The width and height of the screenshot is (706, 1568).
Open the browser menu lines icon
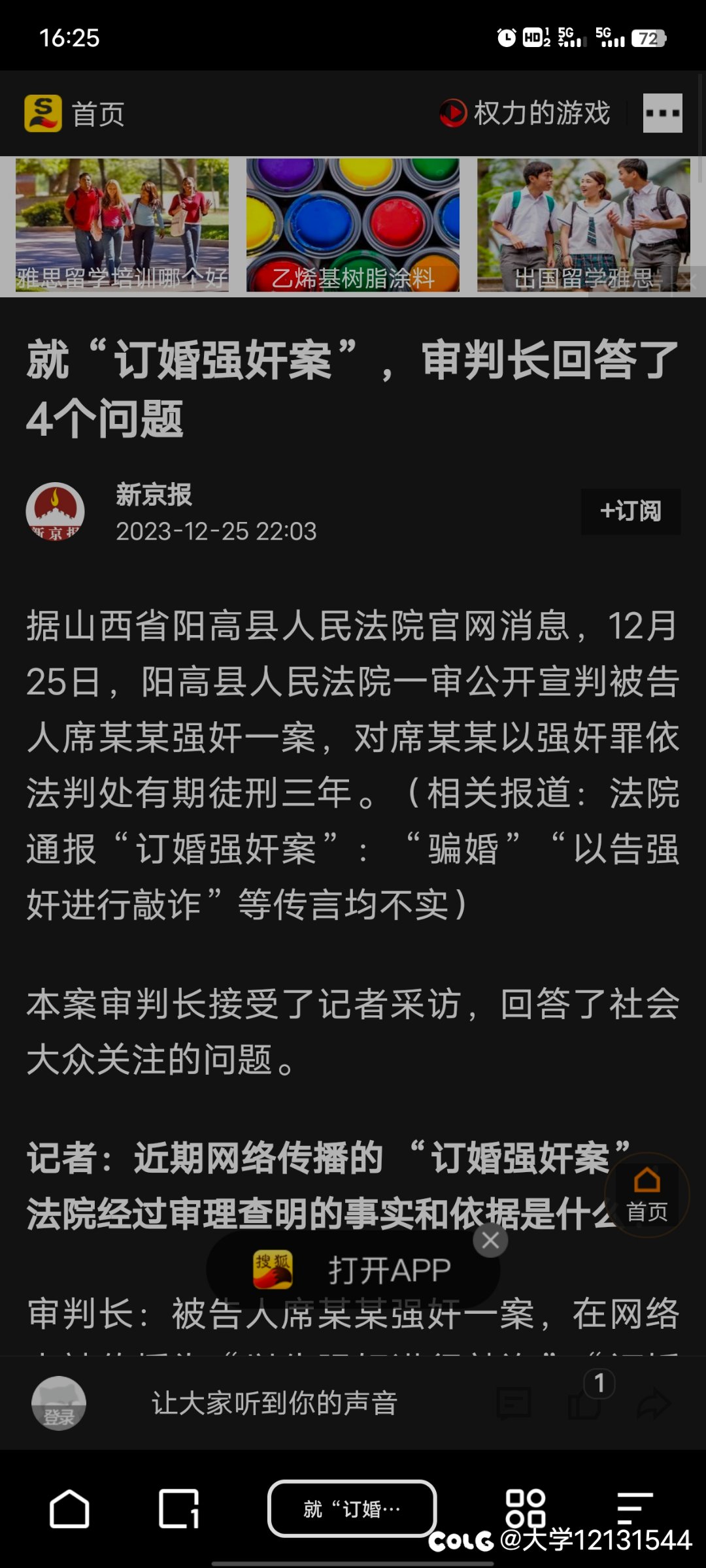635,1509
